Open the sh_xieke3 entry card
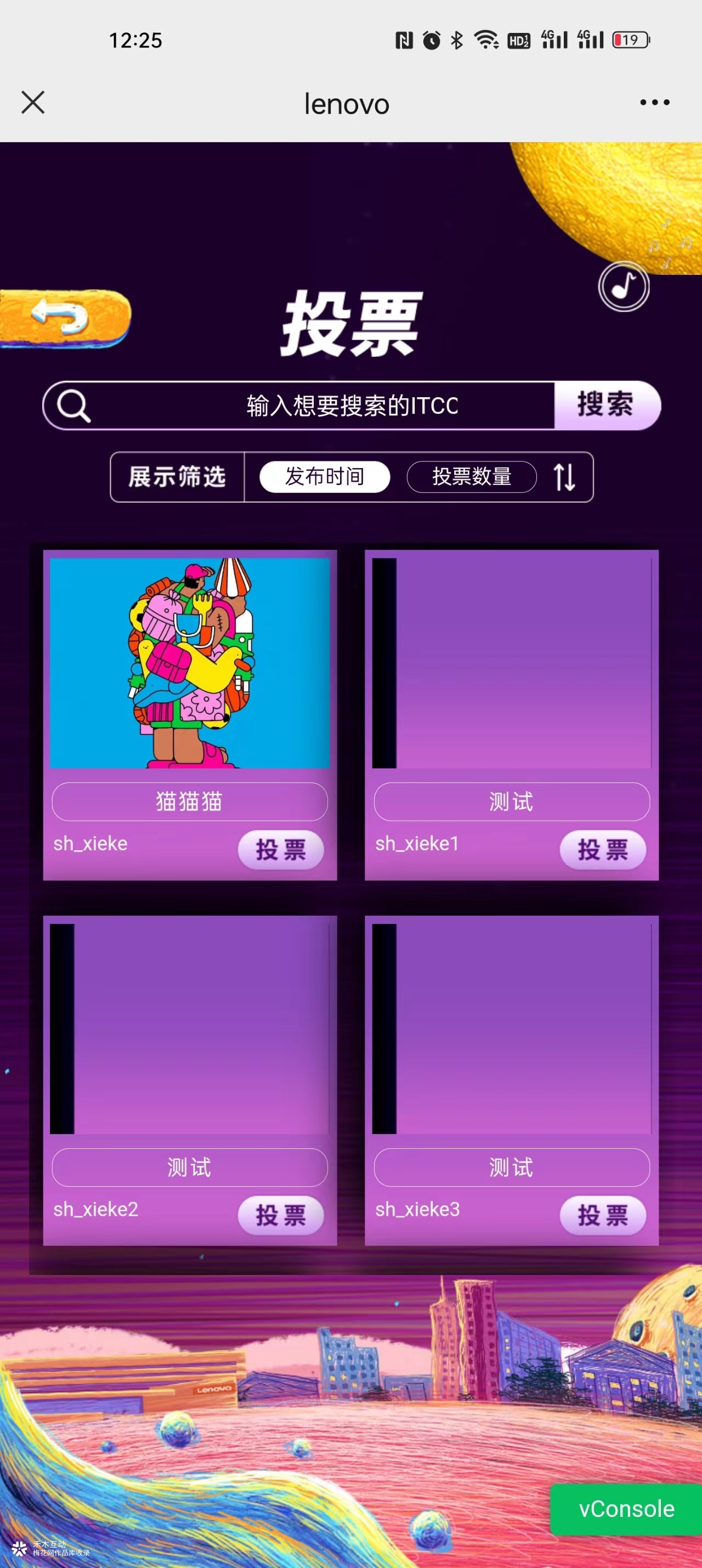 point(512,1029)
